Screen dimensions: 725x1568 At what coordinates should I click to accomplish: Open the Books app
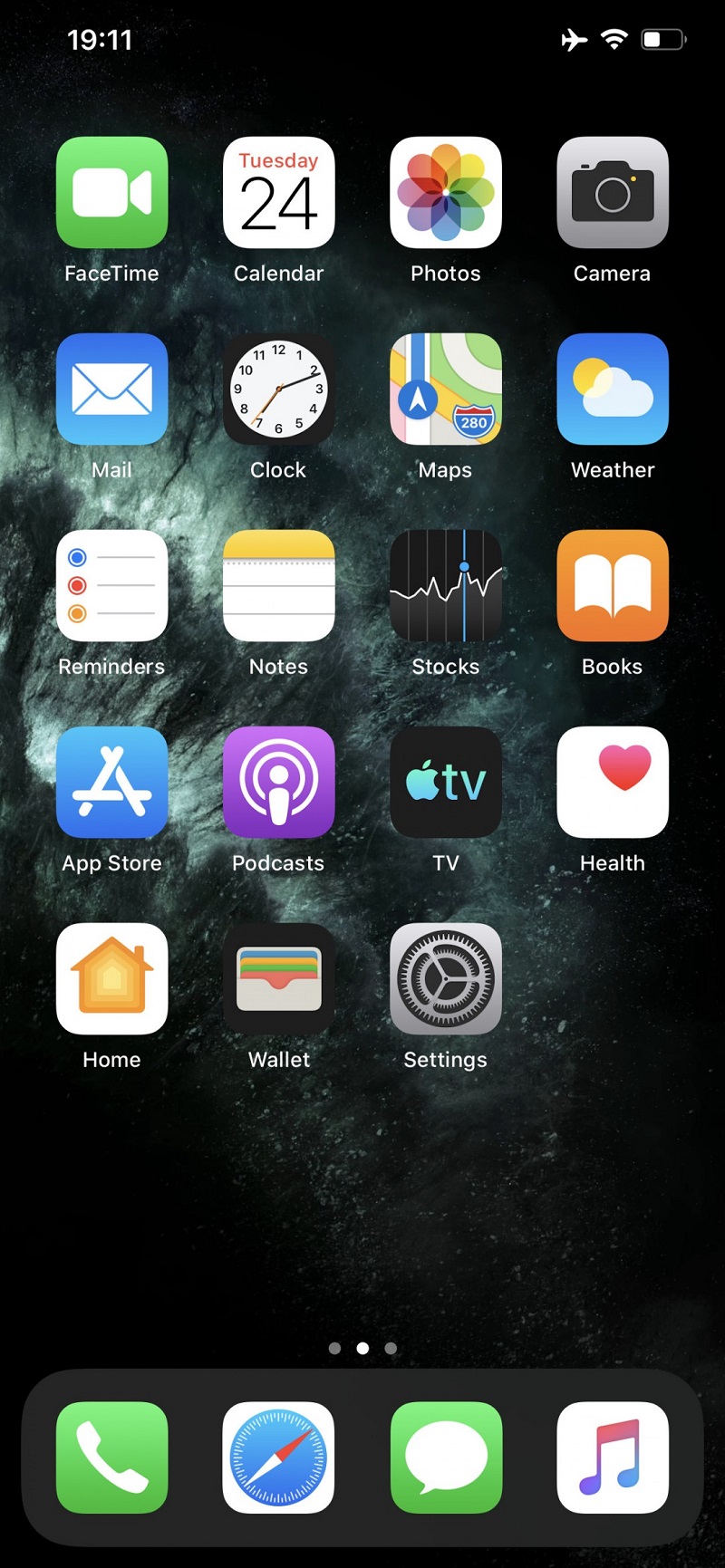coord(612,585)
